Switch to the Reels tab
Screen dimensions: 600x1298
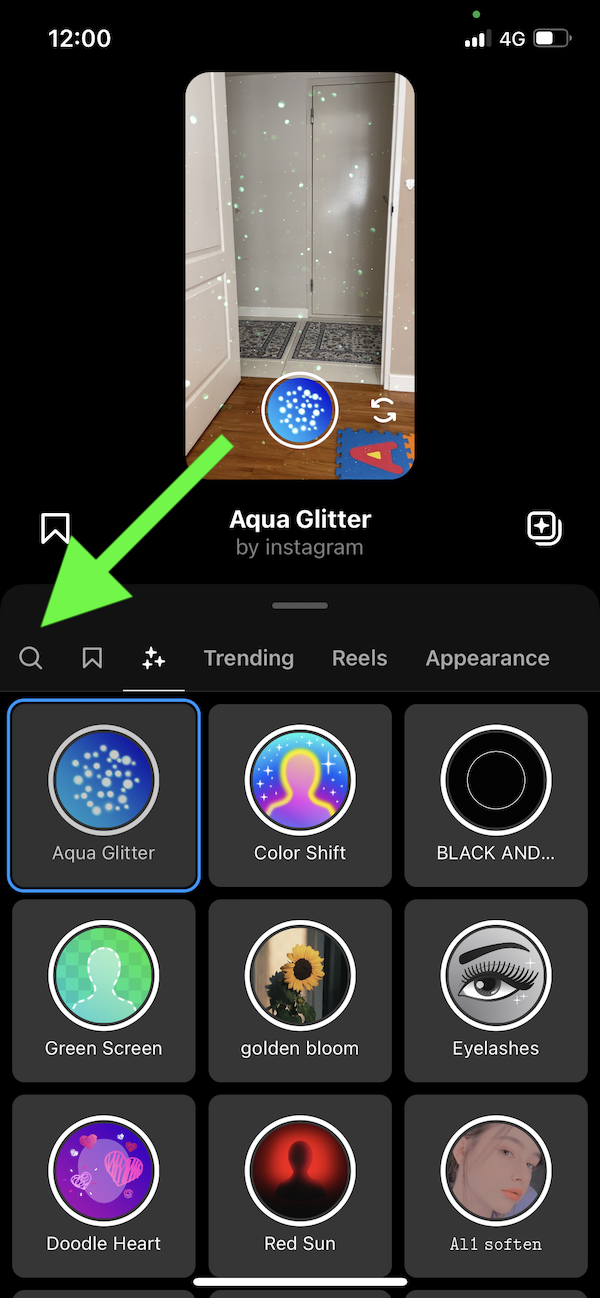tap(360, 658)
